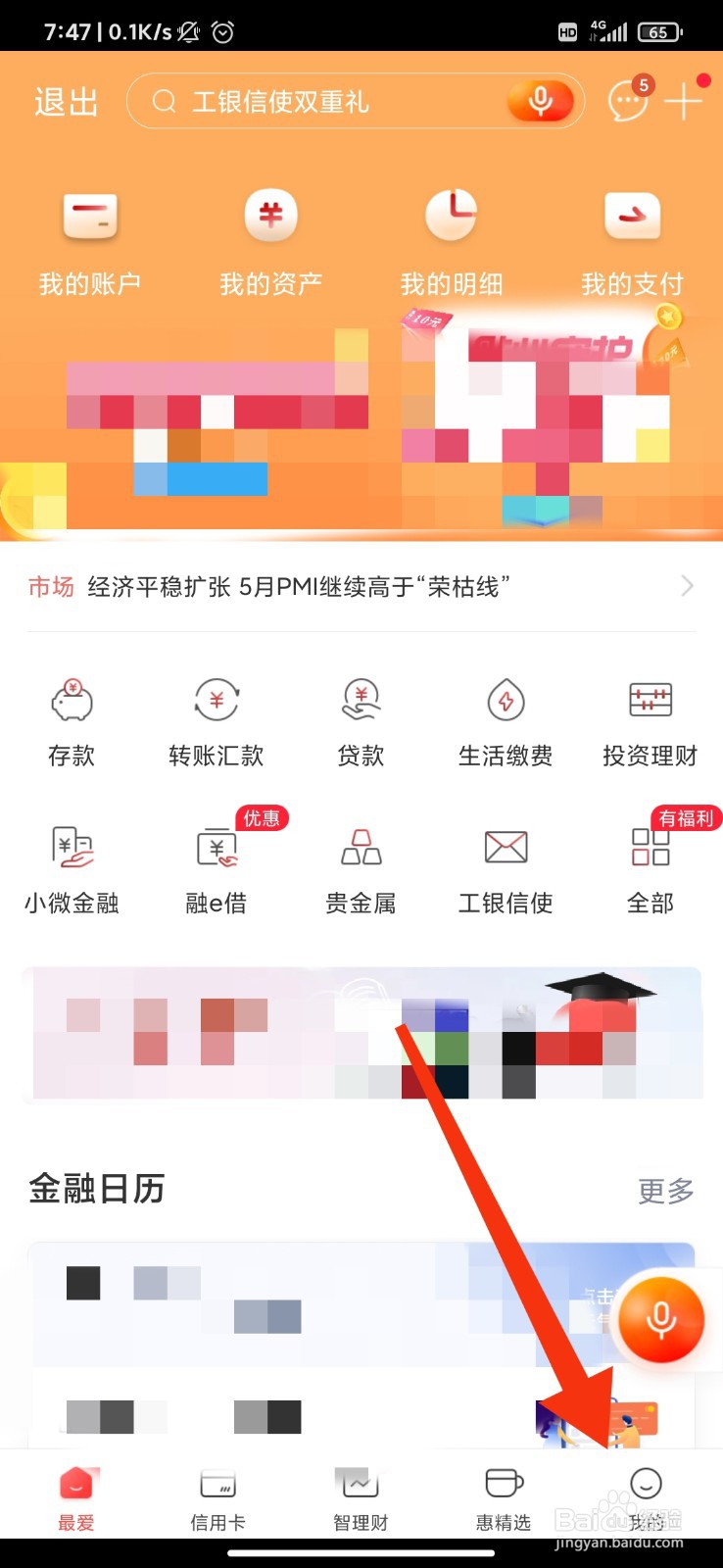This screenshot has width=723, height=1568.
Task: Open 全部 to show all services
Action: pyautogui.click(x=650, y=867)
